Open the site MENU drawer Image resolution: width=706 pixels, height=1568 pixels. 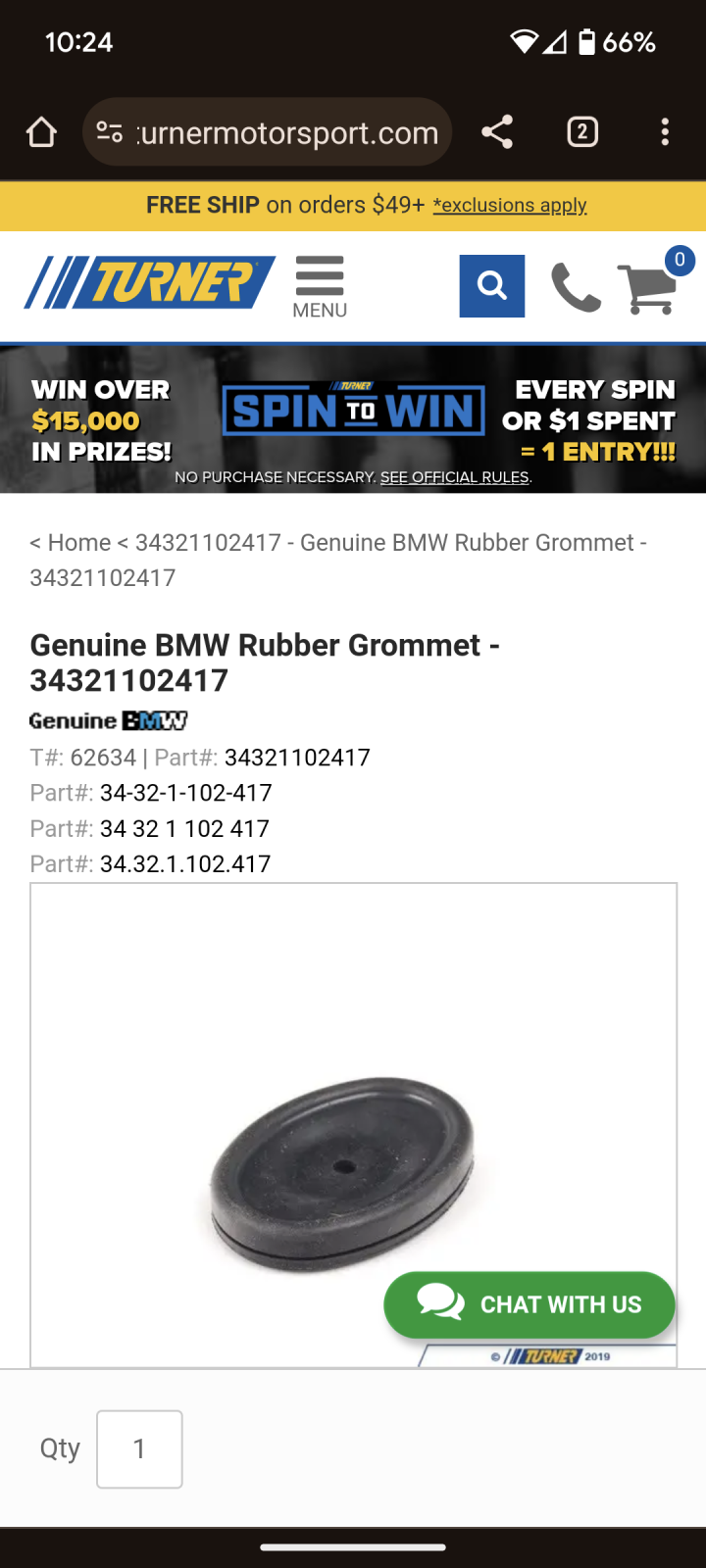click(320, 286)
